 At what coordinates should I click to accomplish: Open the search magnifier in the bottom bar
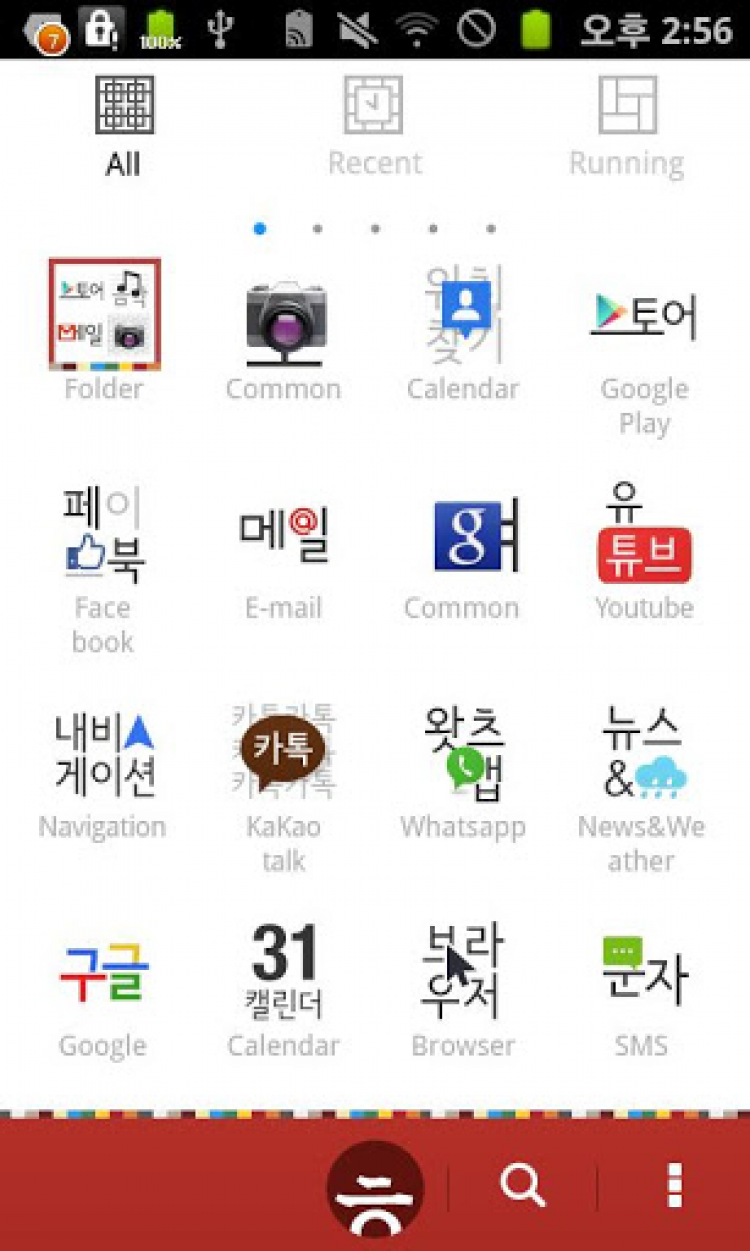[522, 1187]
